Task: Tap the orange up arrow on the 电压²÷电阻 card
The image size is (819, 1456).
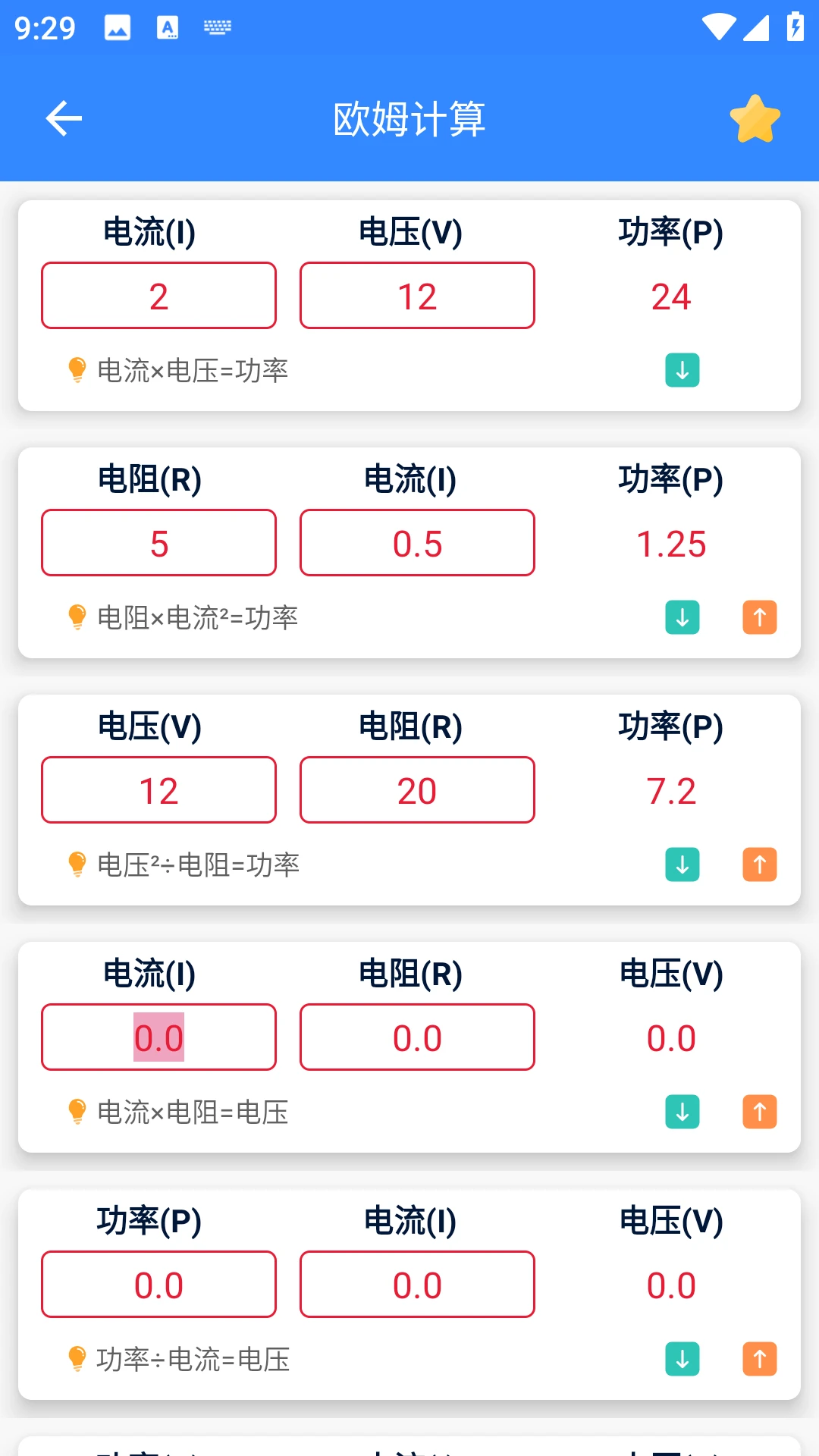Action: point(759,864)
